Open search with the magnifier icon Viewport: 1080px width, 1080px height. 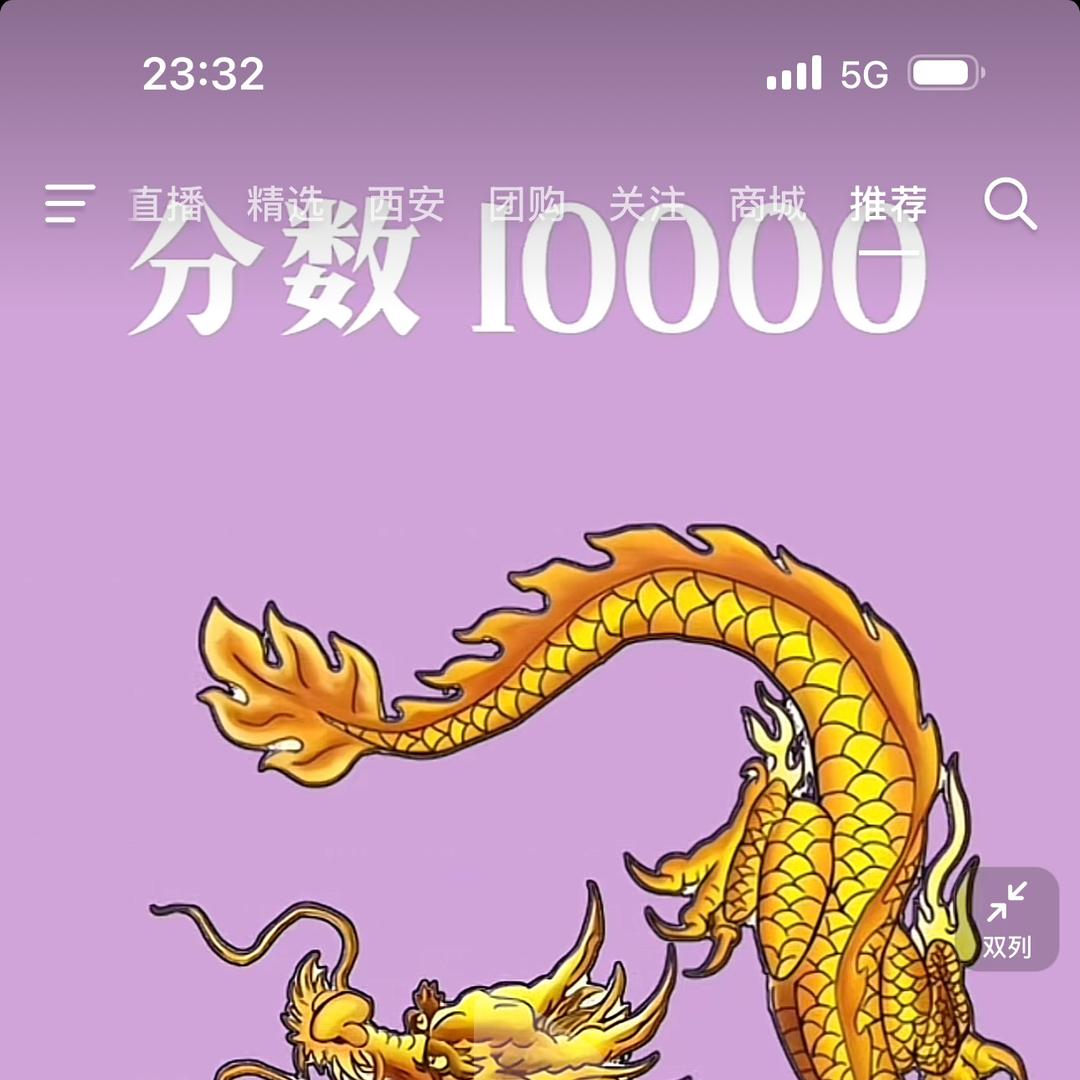coord(1009,205)
